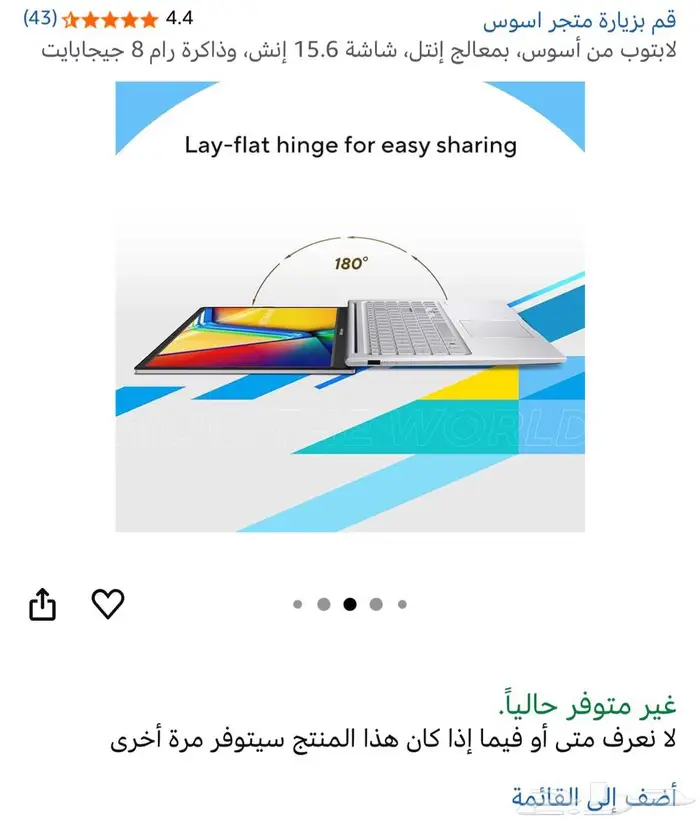
Task: Tap the أضف إلى القائمة link
Action: (x=594, y=797)
